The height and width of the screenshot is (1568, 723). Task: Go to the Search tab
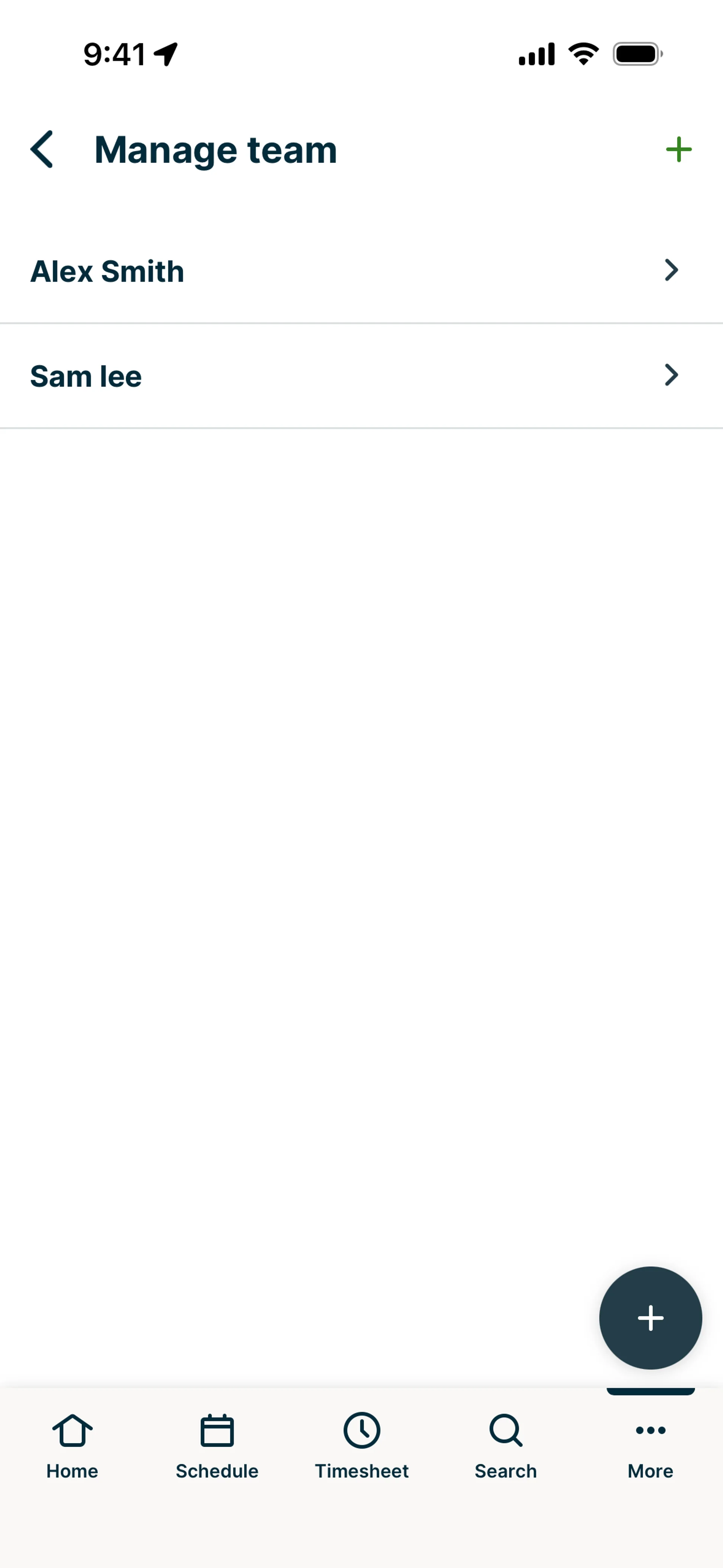(506, 1447)
